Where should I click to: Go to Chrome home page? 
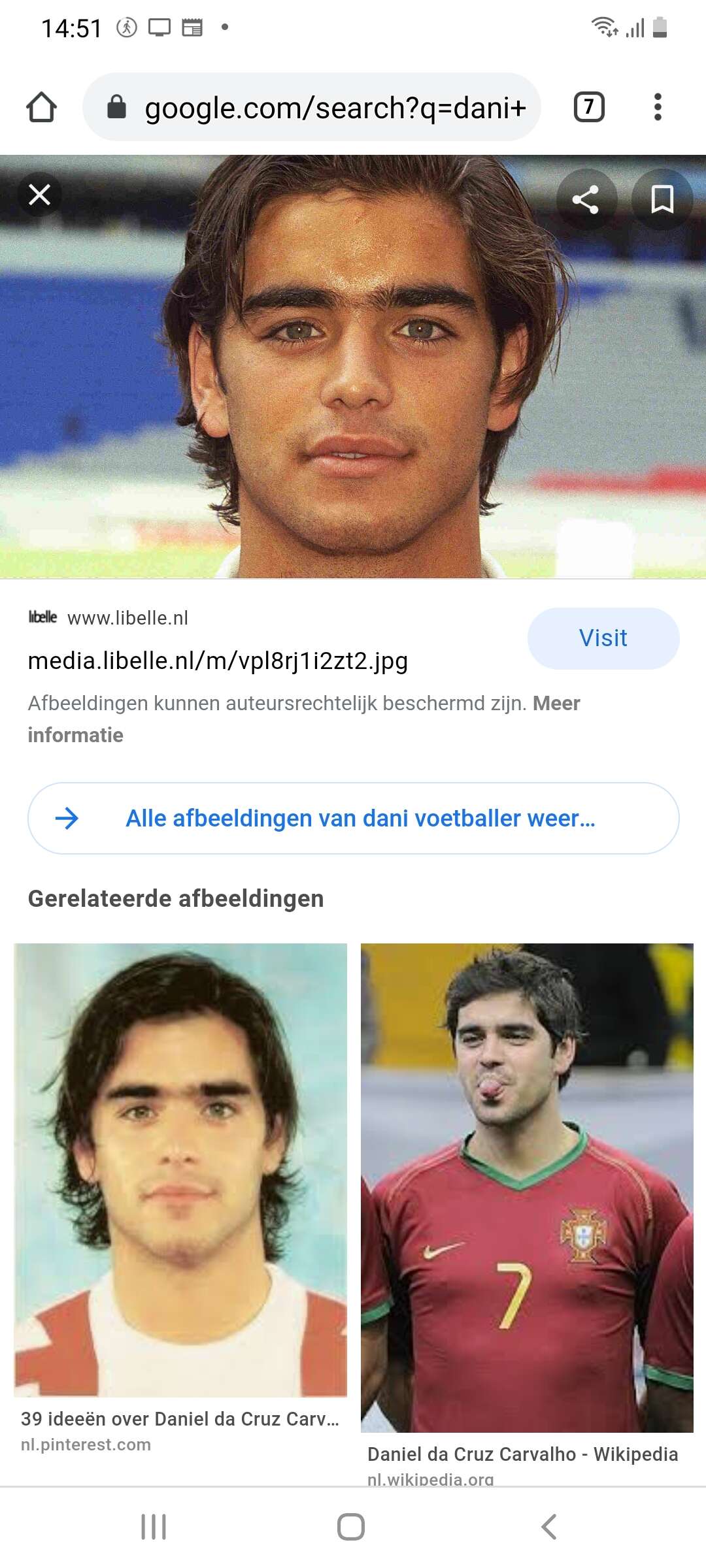(x=41, y=107)
